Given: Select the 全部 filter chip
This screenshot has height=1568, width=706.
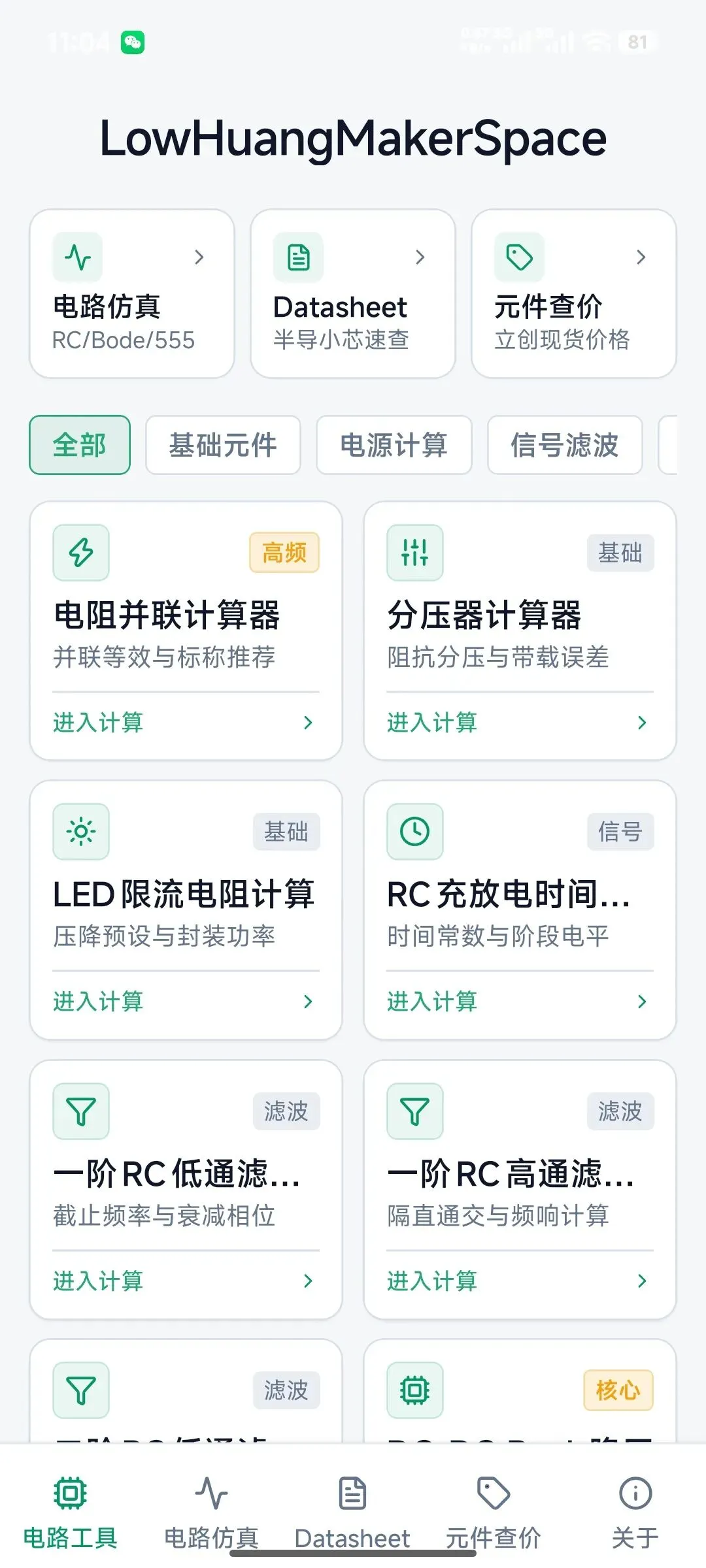Looking at the screenshot, I should click(x=80, y=445).
